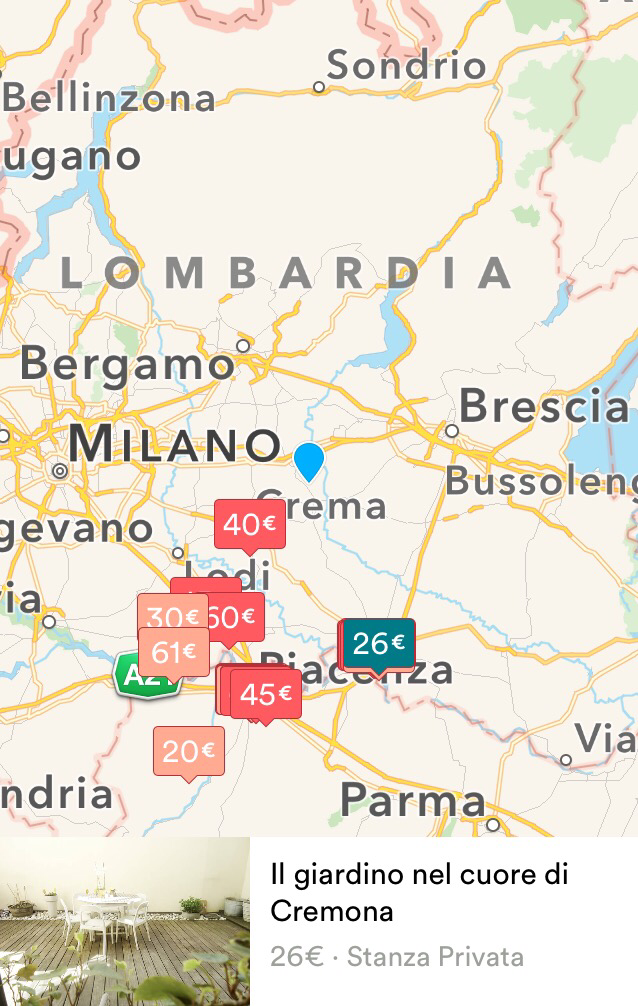Screen dimensions: 638x1006
Task: Select the 20€ price marker
Action: click(x=188, y=750)
